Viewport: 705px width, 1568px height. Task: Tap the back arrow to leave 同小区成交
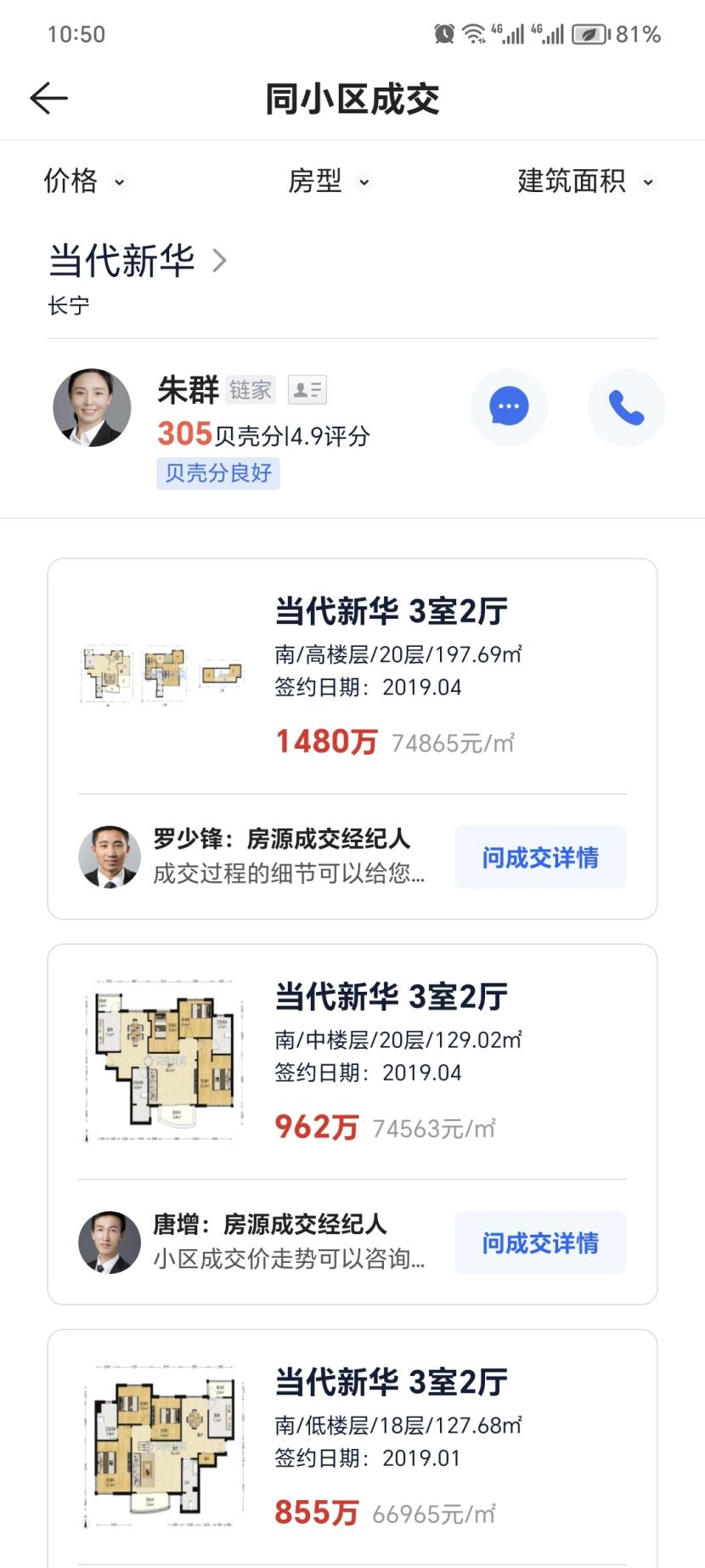48,98
